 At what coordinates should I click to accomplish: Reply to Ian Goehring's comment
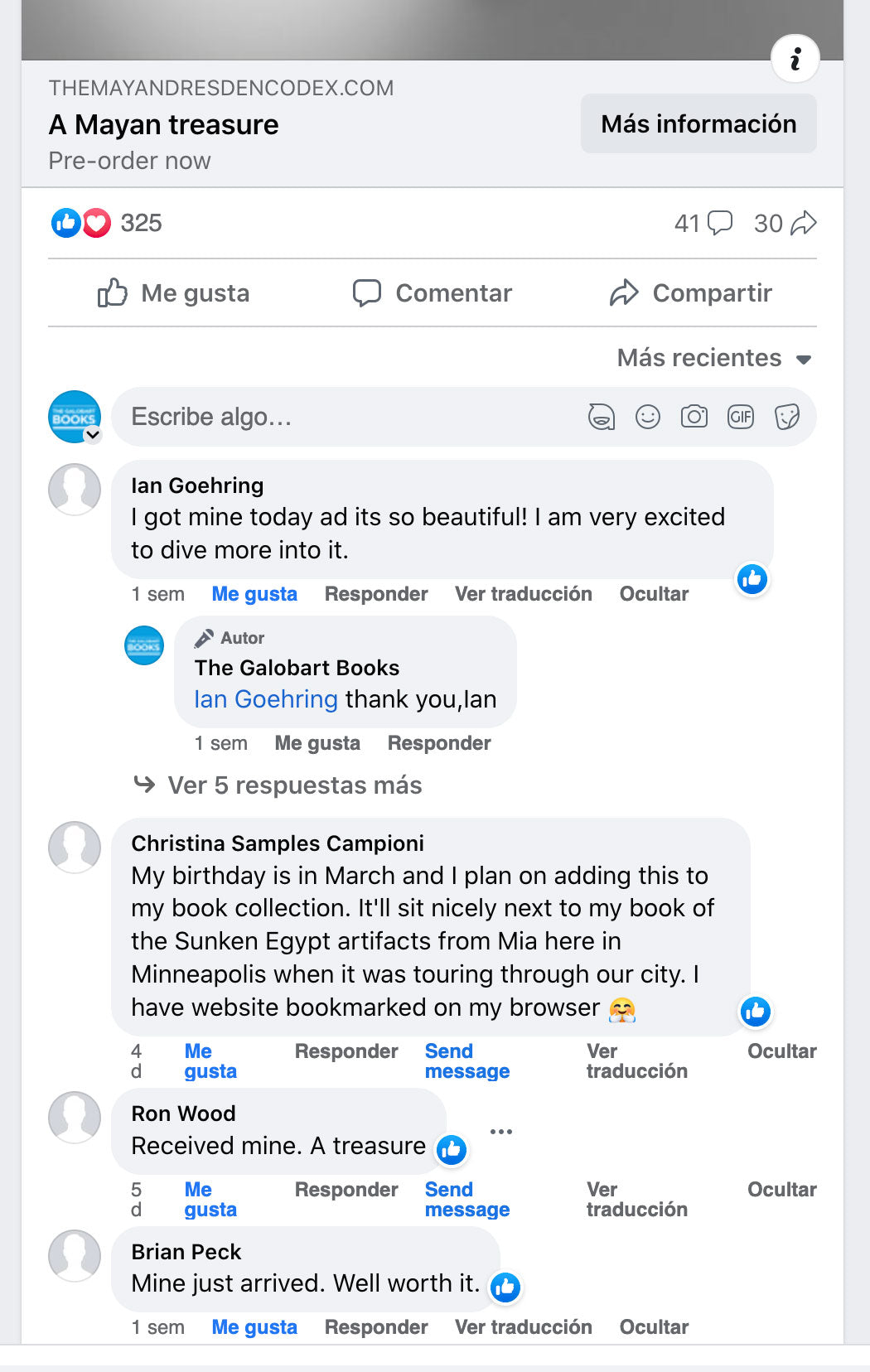coord(375,594)
